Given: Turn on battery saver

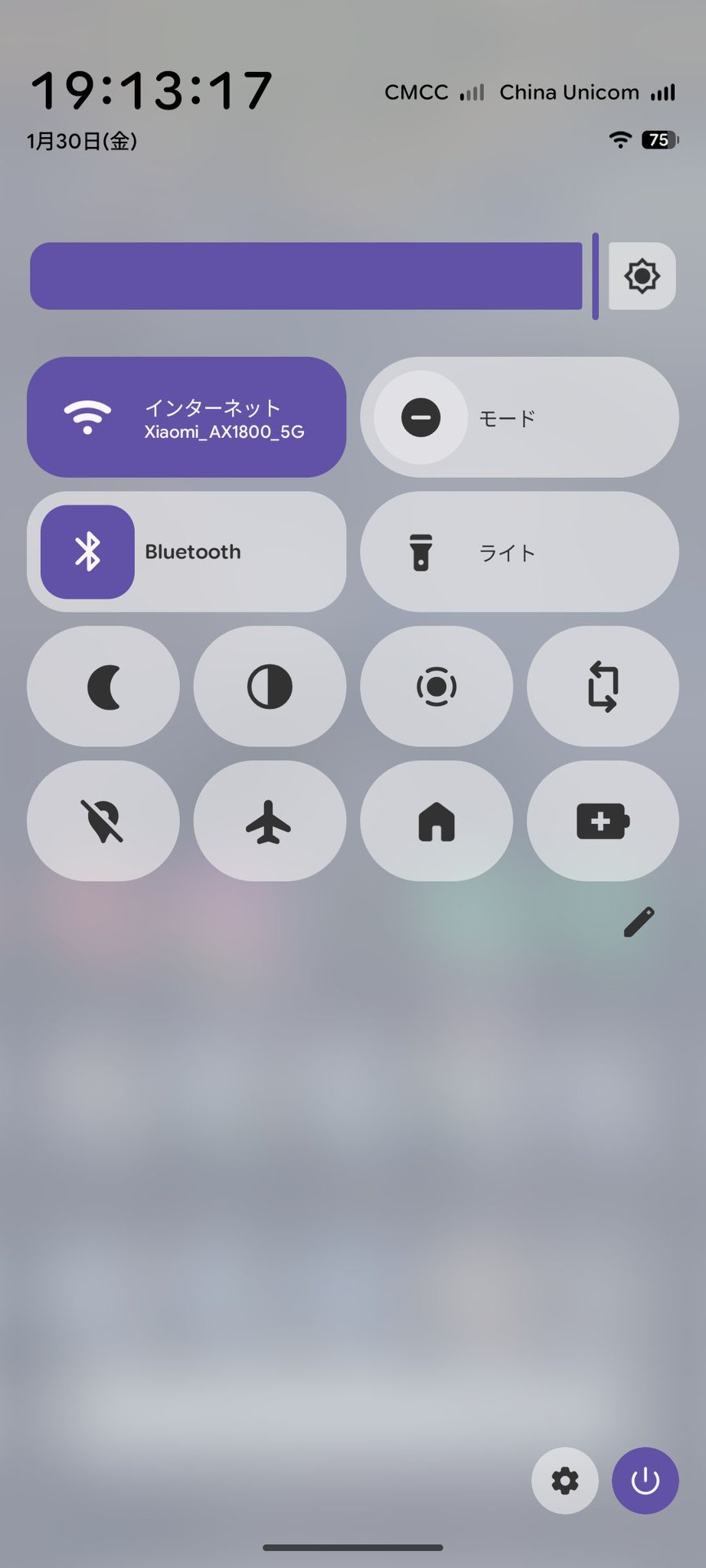Looking at the screenshot, I should coord(603,821).
